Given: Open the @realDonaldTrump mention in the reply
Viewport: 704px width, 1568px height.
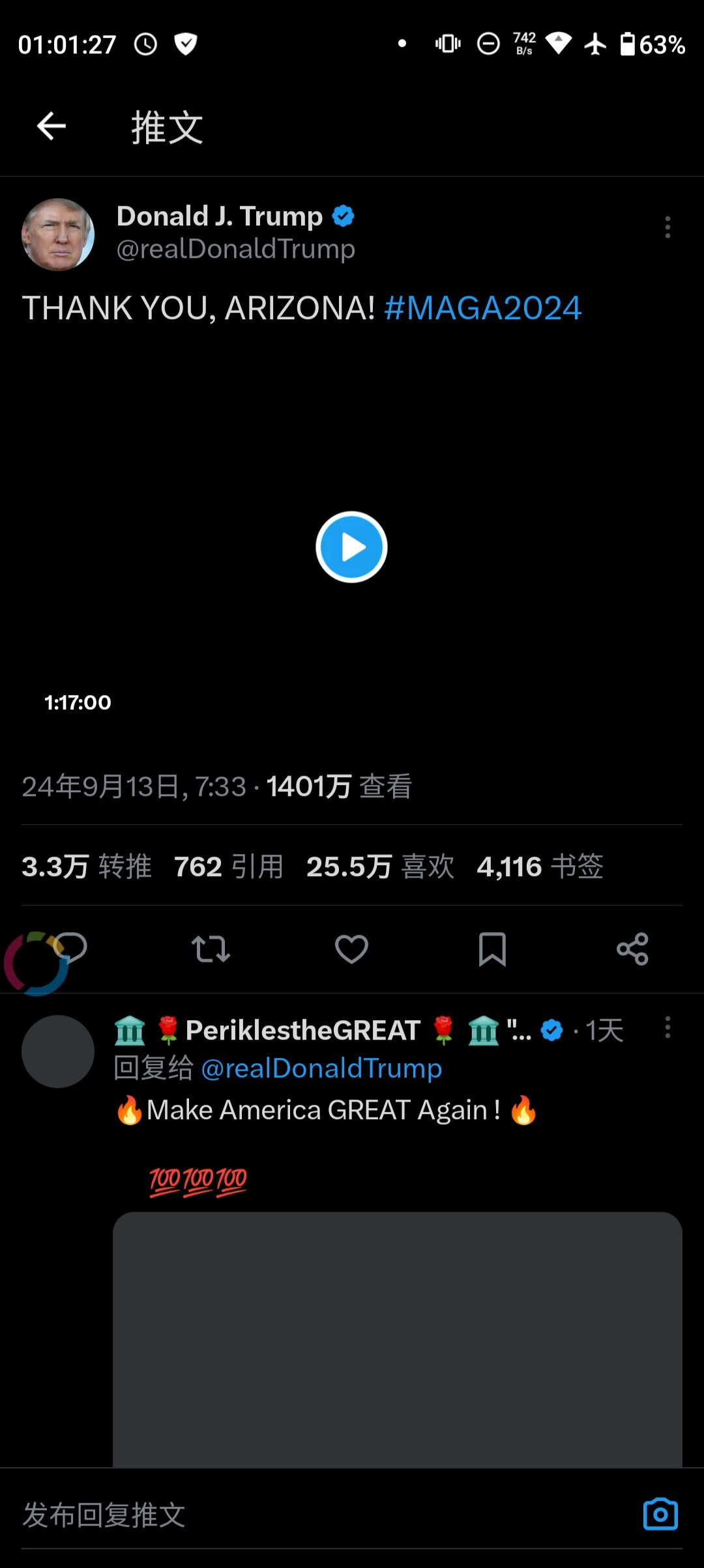Looking at the screenshot, I should pos(321,1068).
